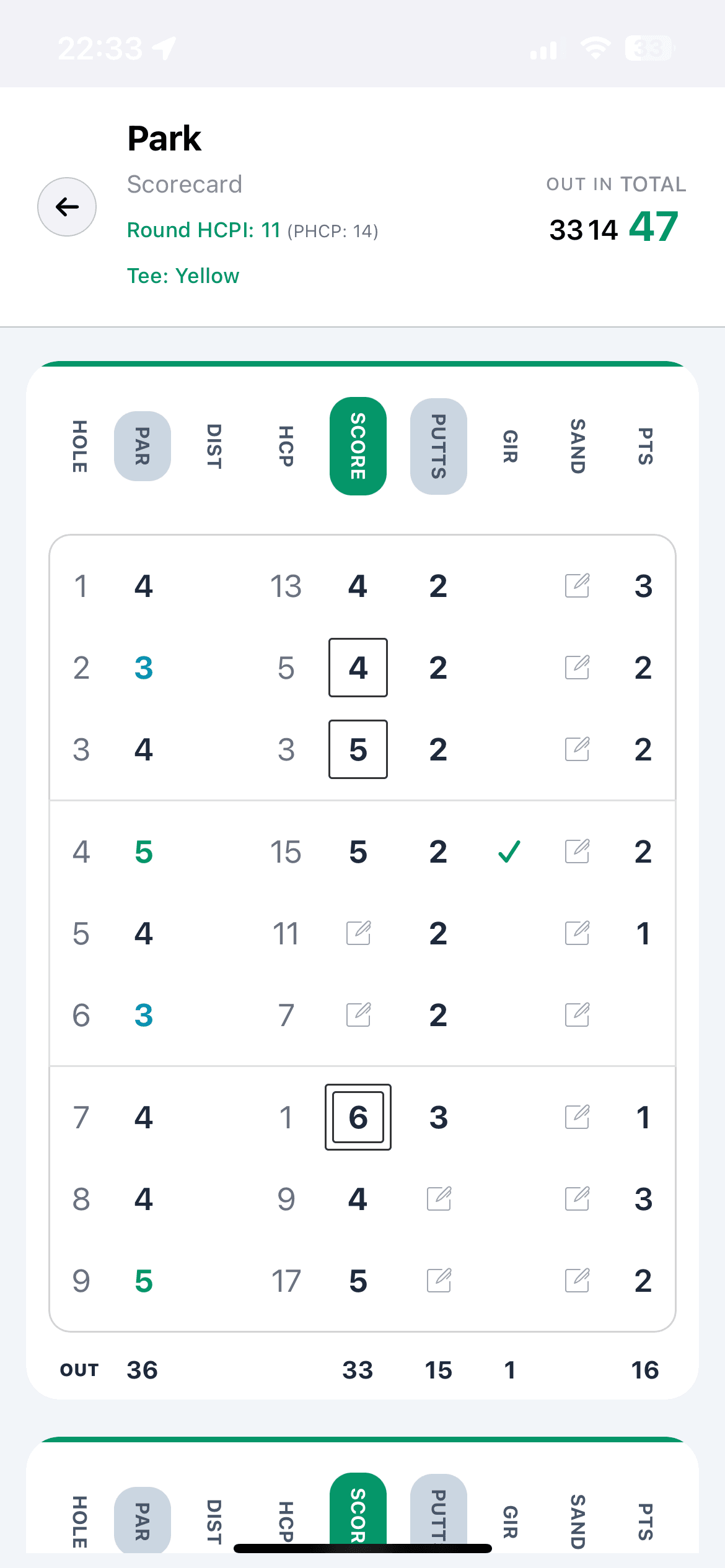
Task: Tap the sand edit icon for hole 9
Action: pos(577,1281)
